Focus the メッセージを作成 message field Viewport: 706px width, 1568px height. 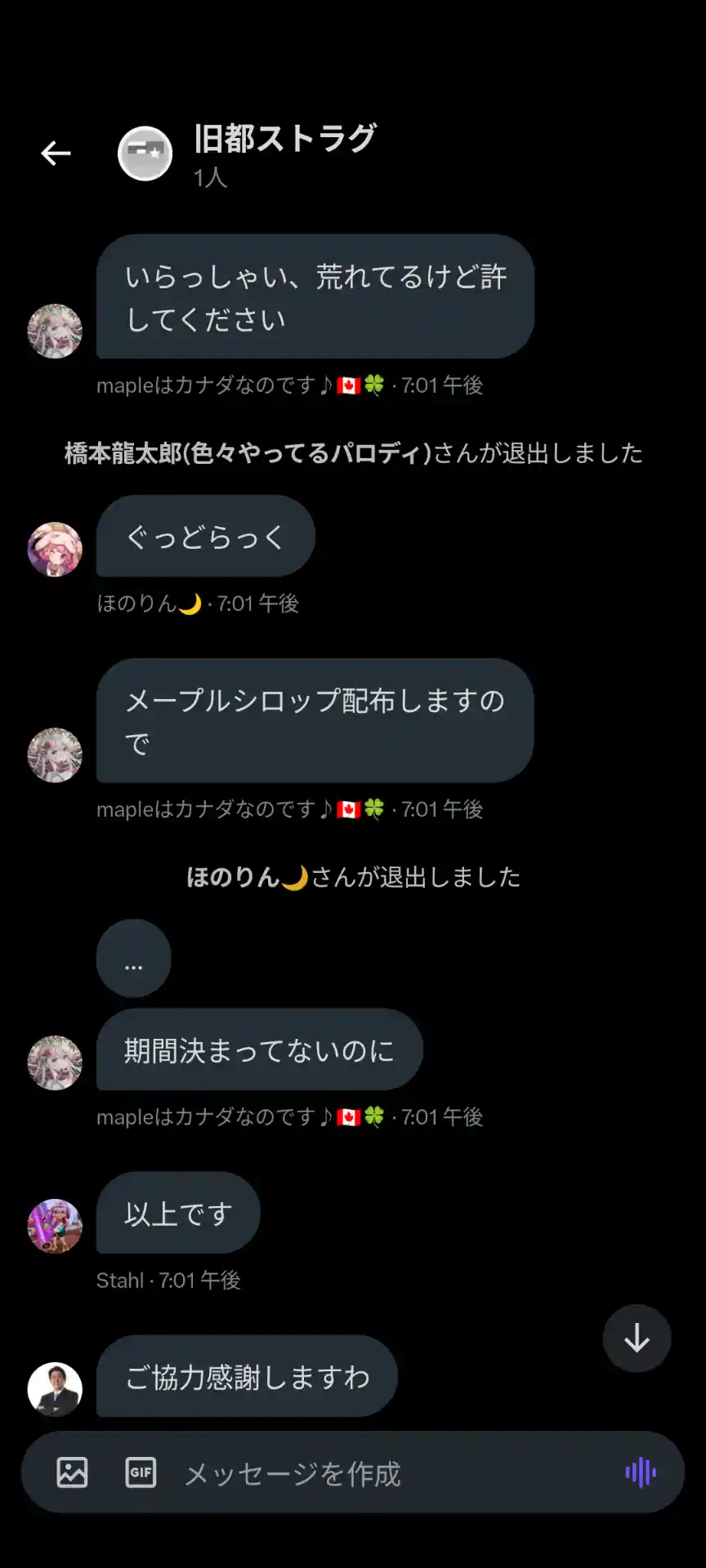(x=384, y=1473)
